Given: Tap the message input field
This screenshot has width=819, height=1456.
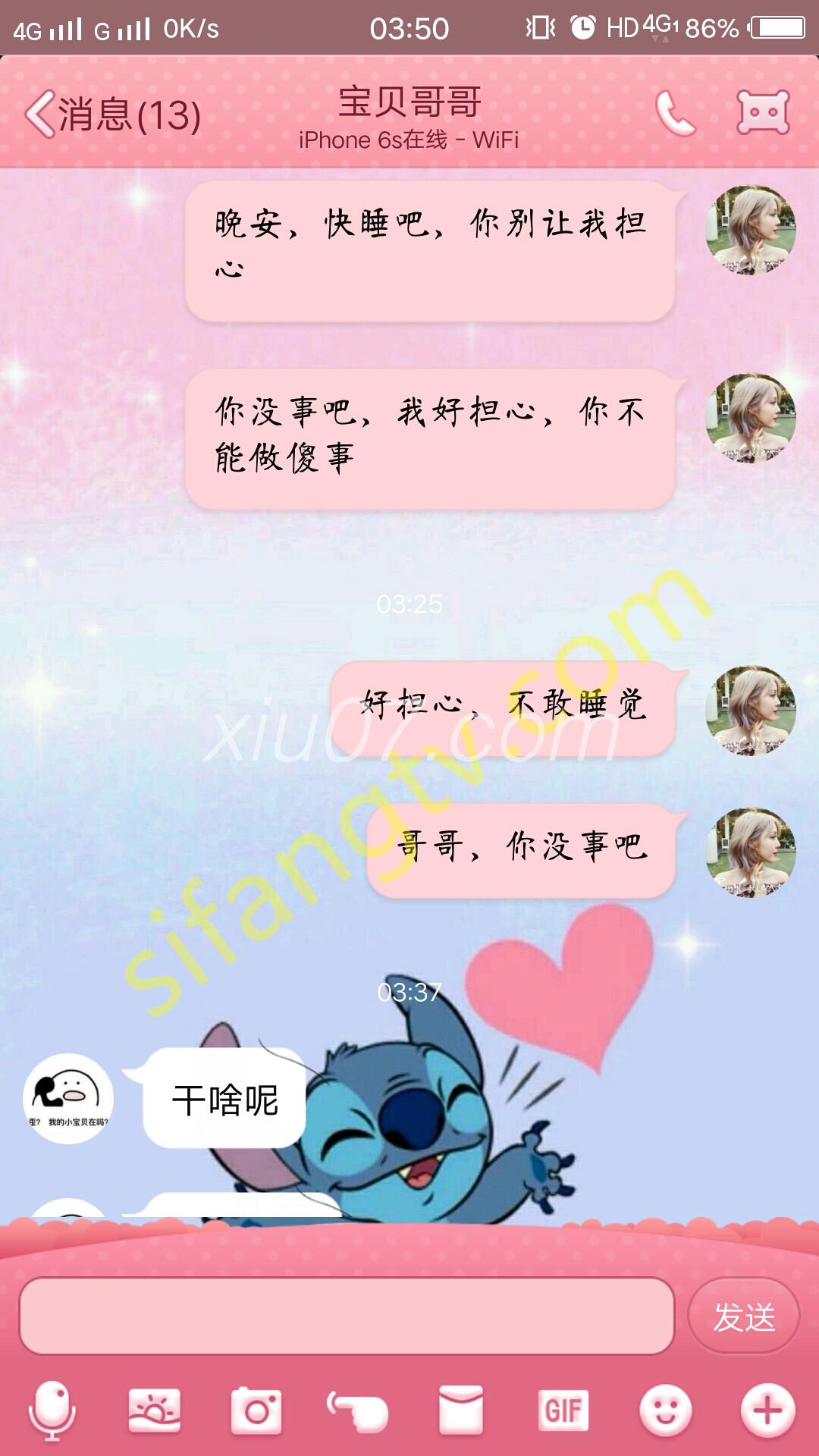Looking at the screenshot, I should (347, 1316).
